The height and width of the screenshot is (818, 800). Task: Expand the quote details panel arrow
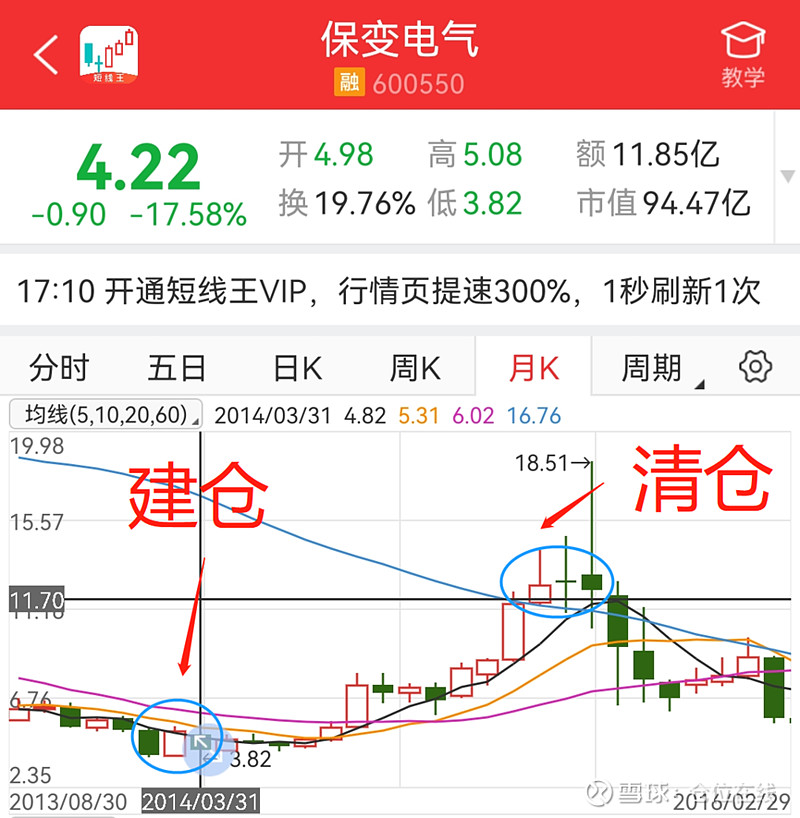pos(786,176)
